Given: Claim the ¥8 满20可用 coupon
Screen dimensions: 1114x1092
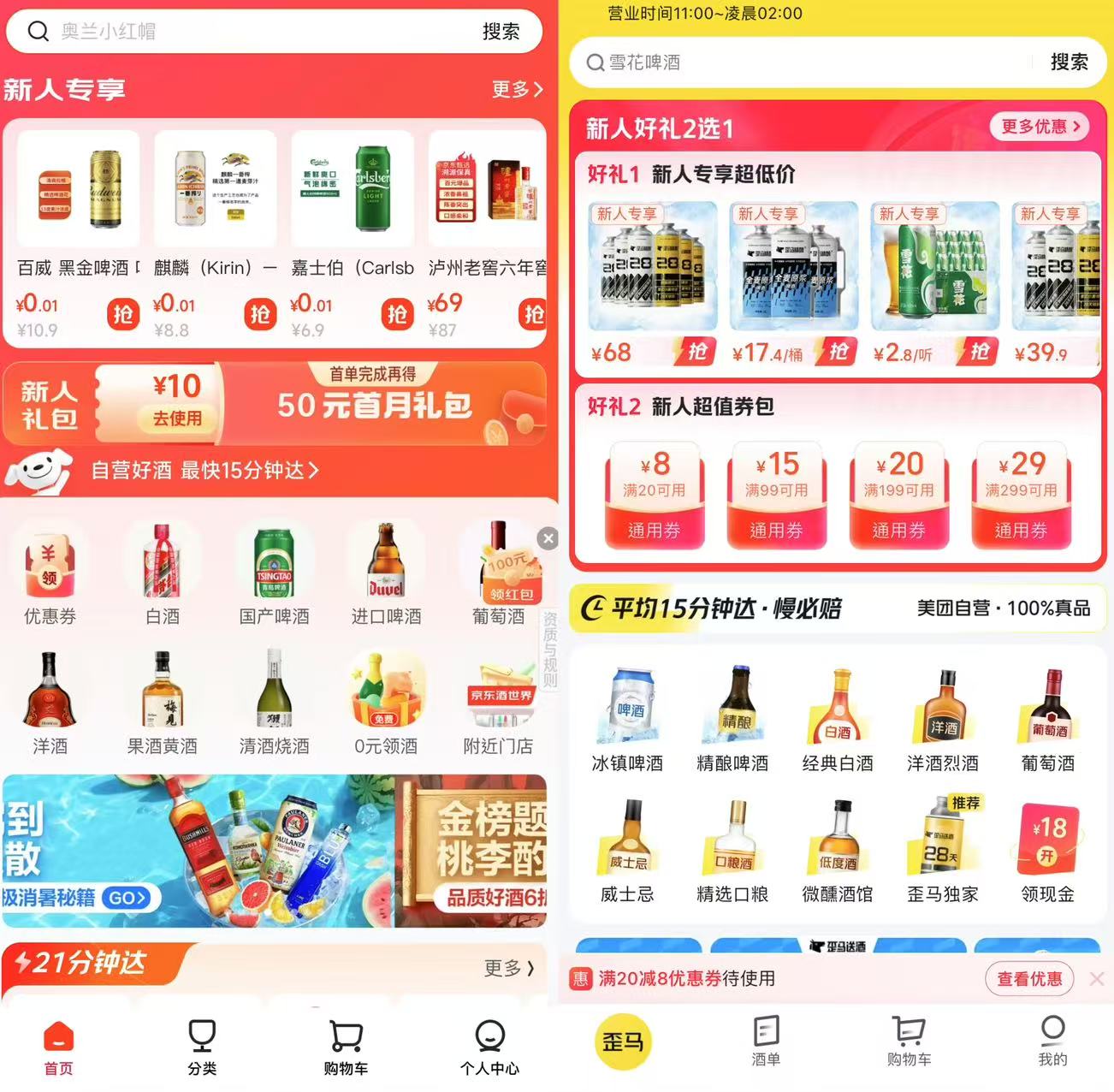Looking at the screenshot, I should click(655, 495).
